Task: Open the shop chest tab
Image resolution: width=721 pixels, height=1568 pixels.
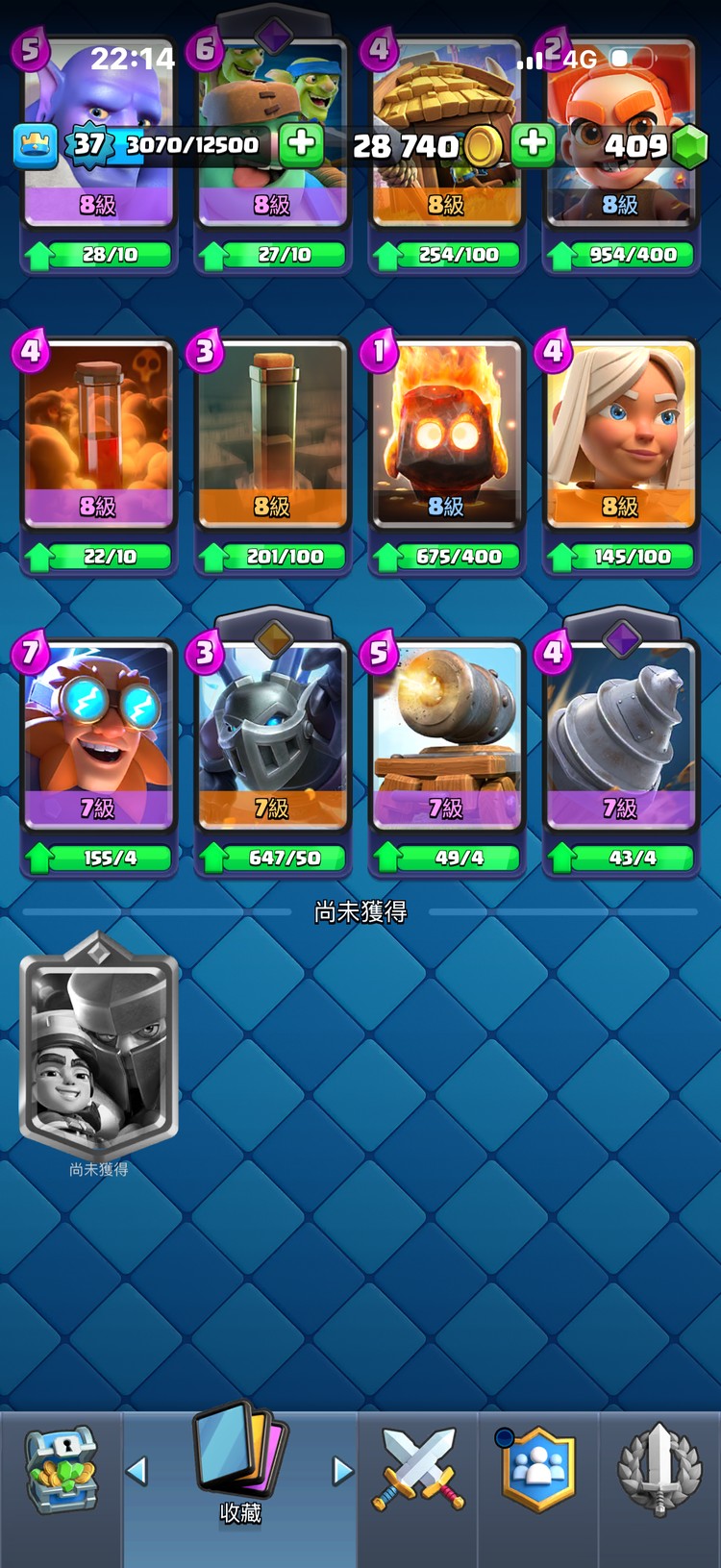Action: pyautogui.click(x=61, y=1470)
